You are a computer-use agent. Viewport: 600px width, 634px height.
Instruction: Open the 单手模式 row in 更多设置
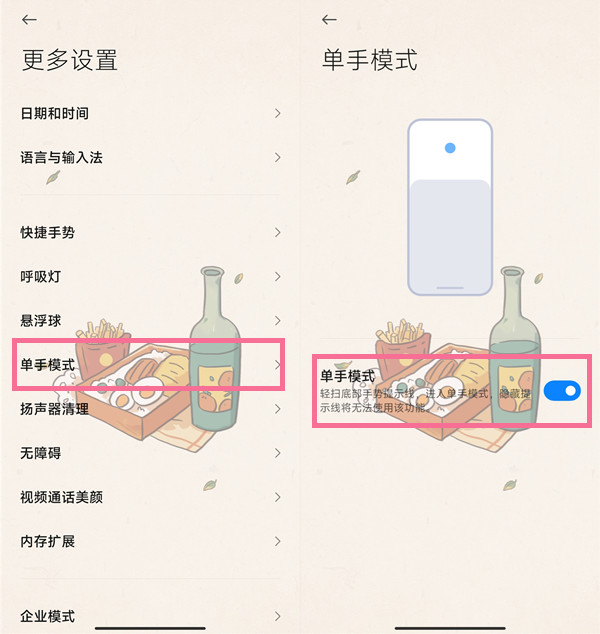(150, 365)
